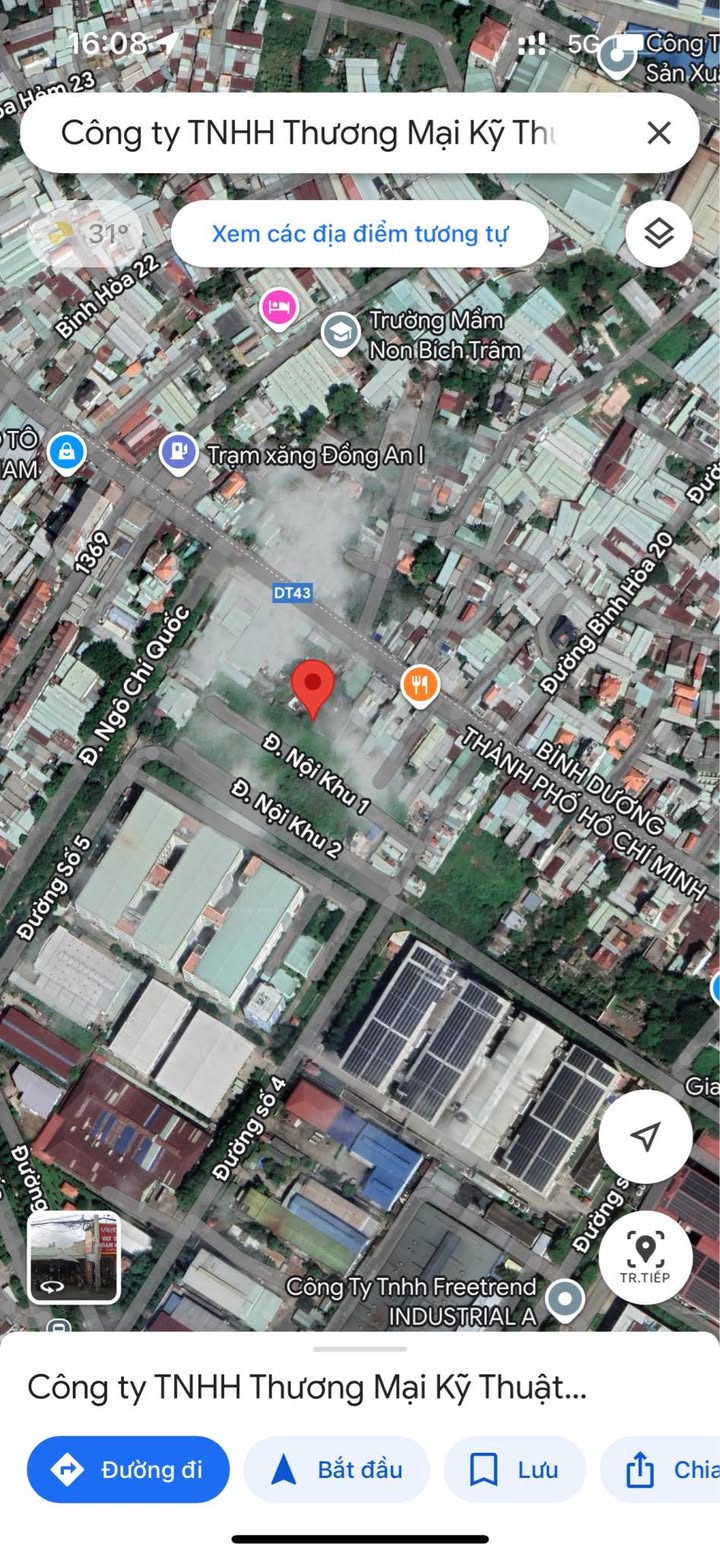Open the map layers button

(x=659, y=234)
